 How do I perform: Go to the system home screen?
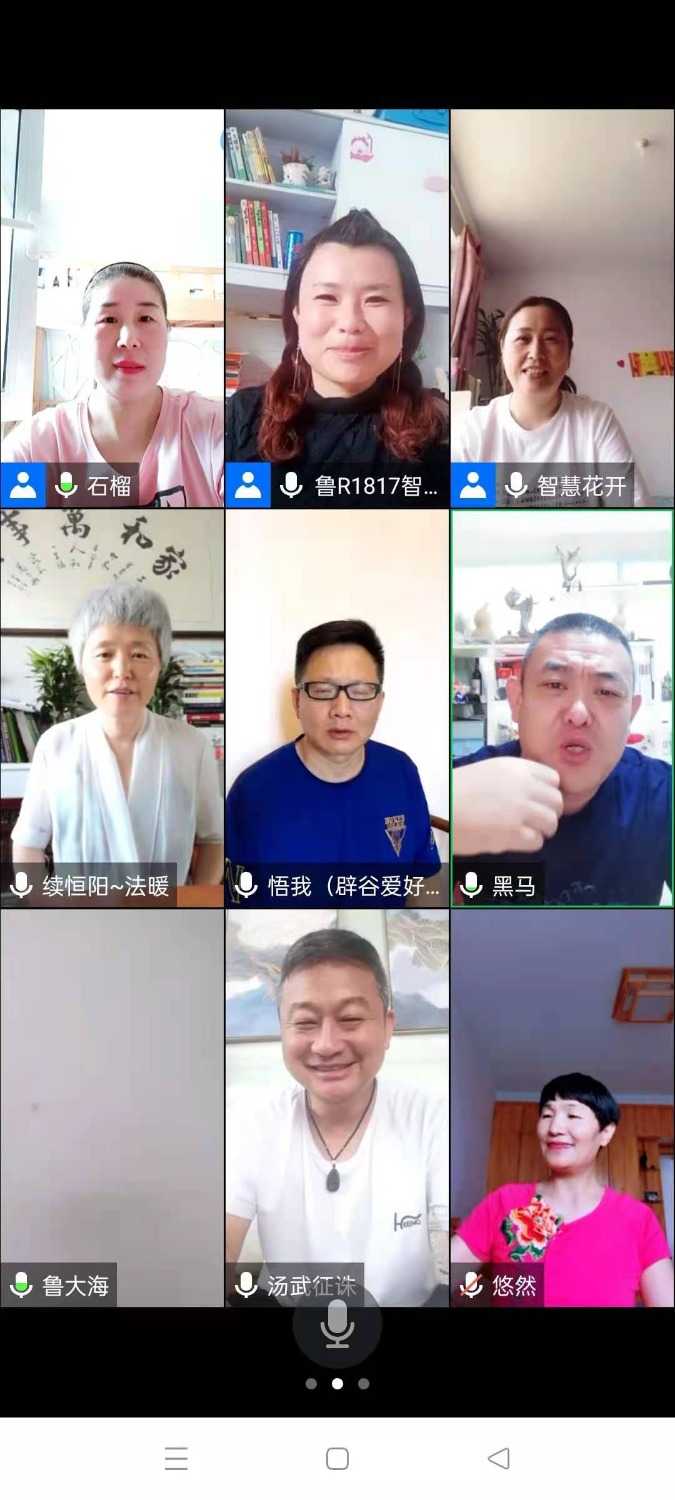click(337, 1459)
